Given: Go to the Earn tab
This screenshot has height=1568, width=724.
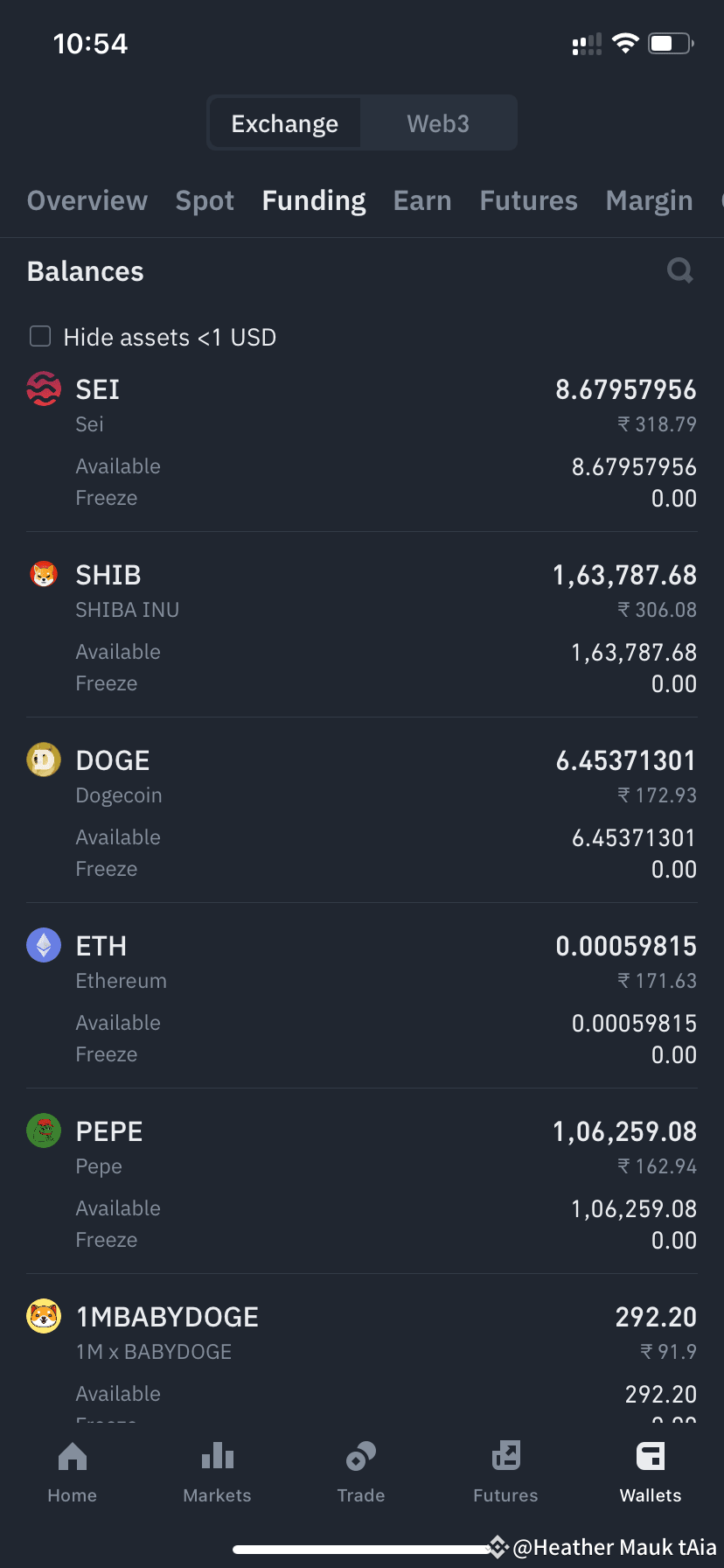Looking at the screenshot, I should click(422, 200).
